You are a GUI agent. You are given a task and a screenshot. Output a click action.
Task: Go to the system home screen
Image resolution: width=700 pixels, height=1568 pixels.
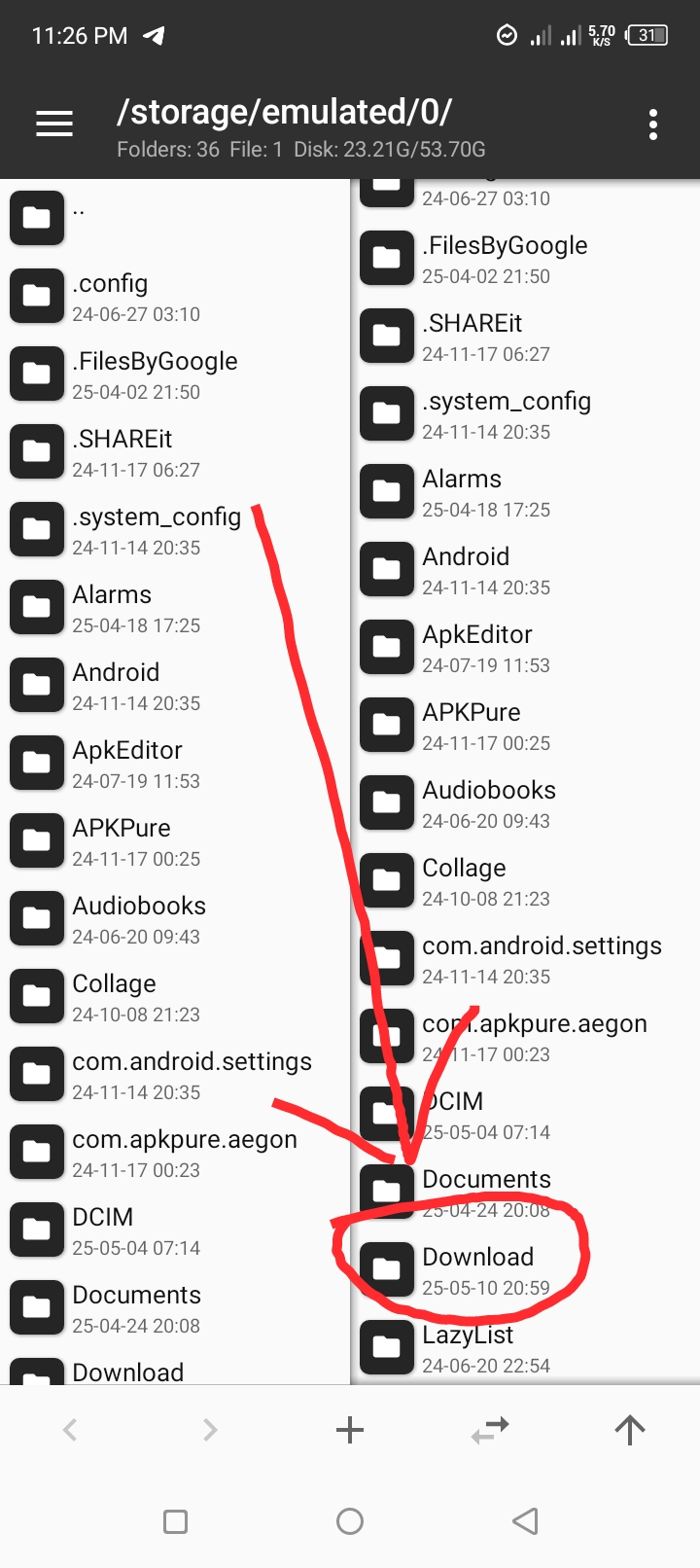click(x=350, y=1521)
